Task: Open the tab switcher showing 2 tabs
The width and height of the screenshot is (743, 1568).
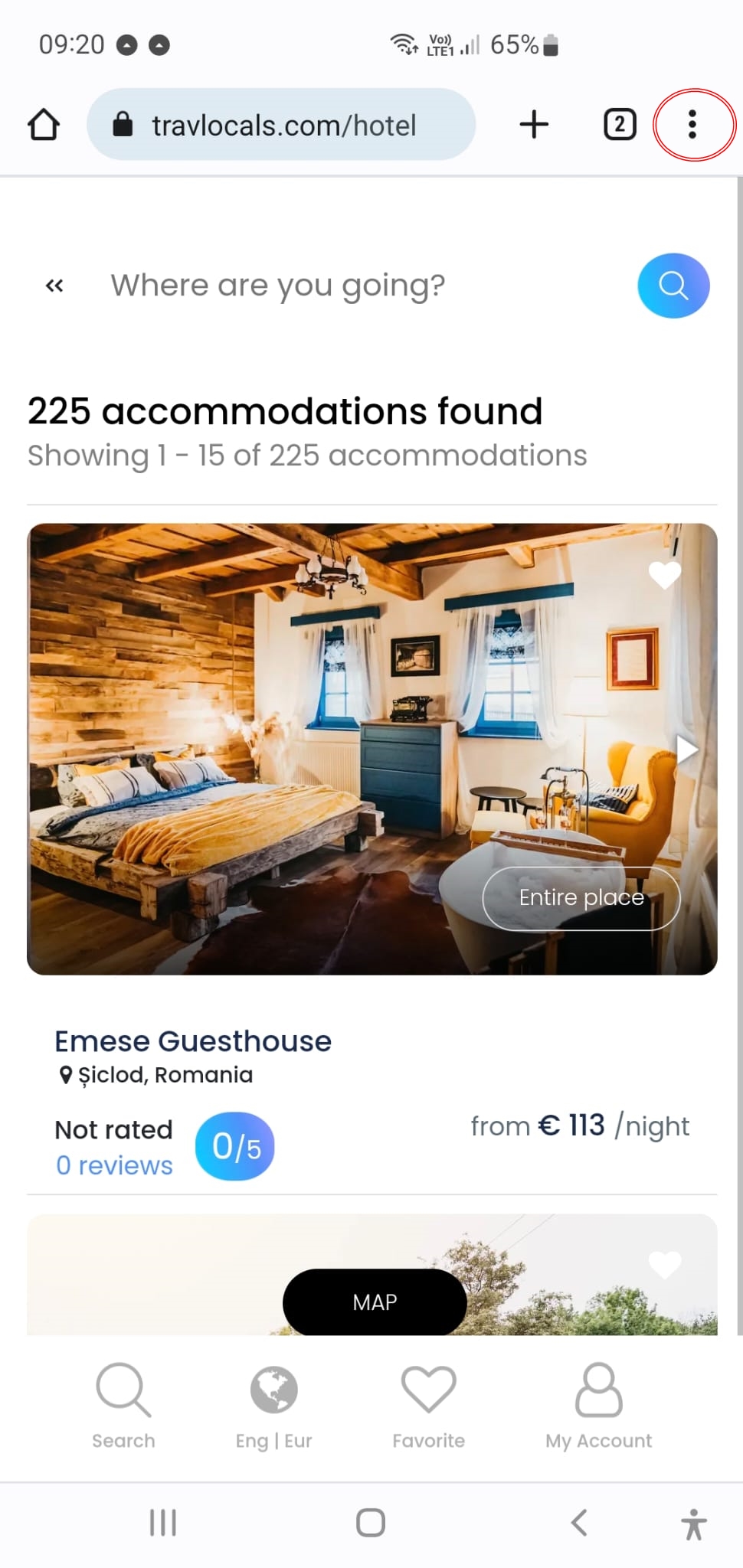Action: point(620,124)
